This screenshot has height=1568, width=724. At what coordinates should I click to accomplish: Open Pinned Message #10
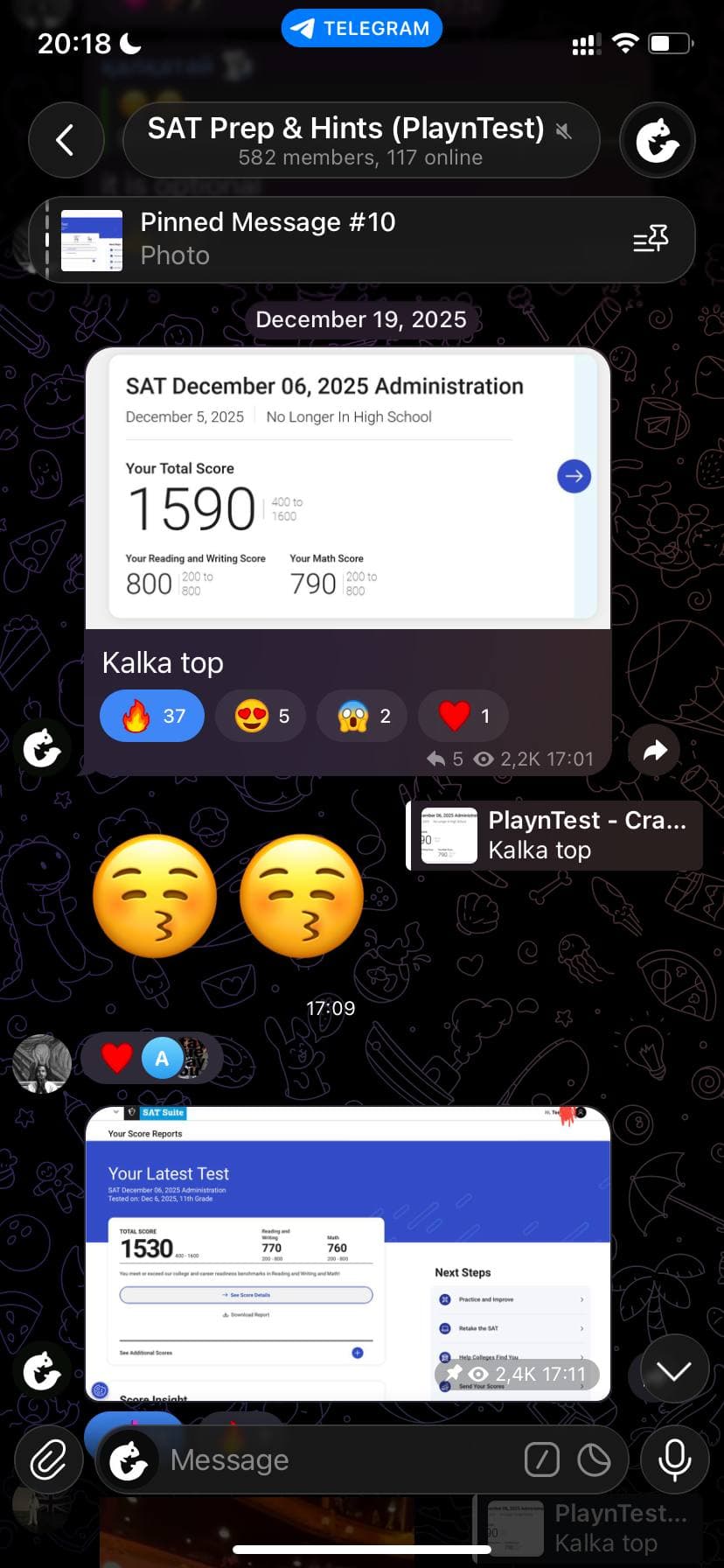[332, 239]
